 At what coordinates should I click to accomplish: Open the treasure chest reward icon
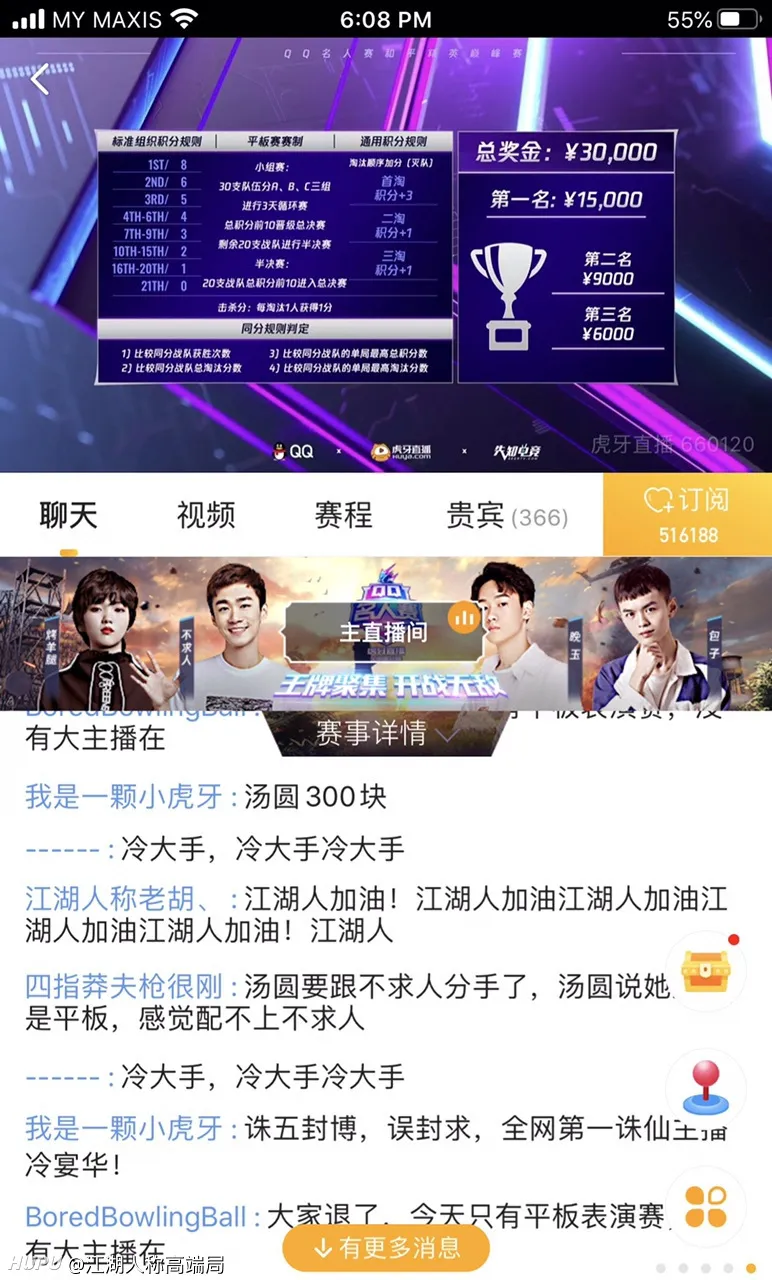706,969
